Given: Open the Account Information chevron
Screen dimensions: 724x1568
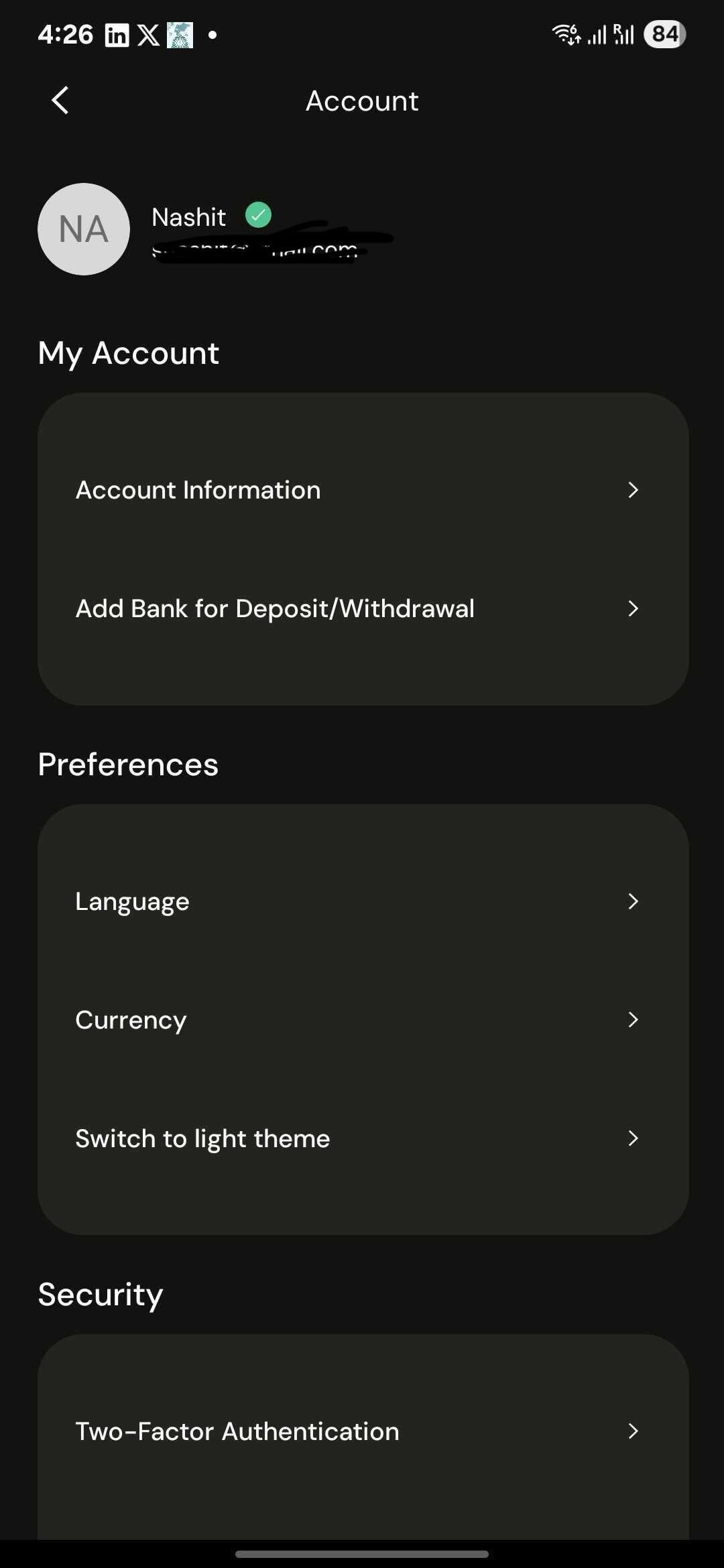Looking at the screenshot, I should coord(633,490).
